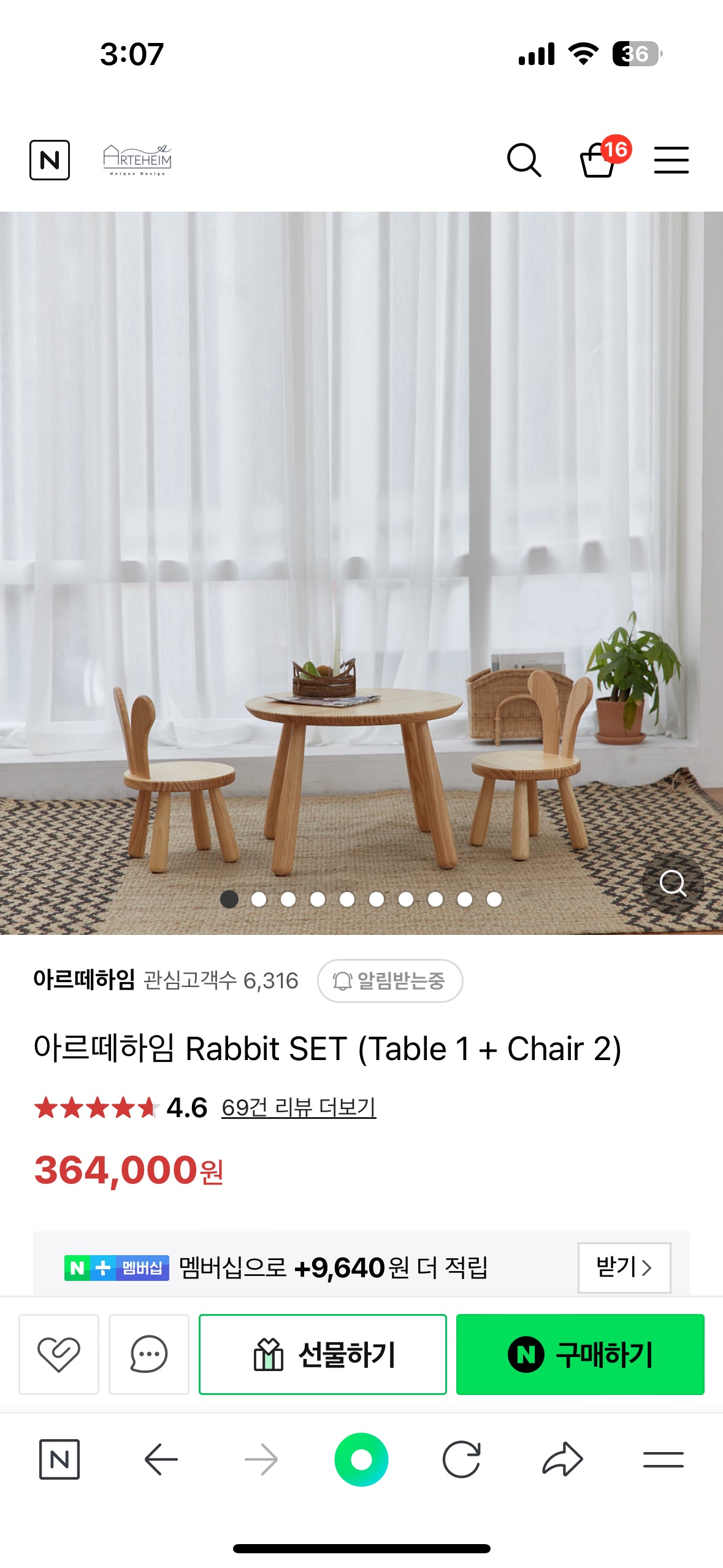The image size is (723, 1568).
Task: Open the N square in bottom bar
Action: (59, 1459)
